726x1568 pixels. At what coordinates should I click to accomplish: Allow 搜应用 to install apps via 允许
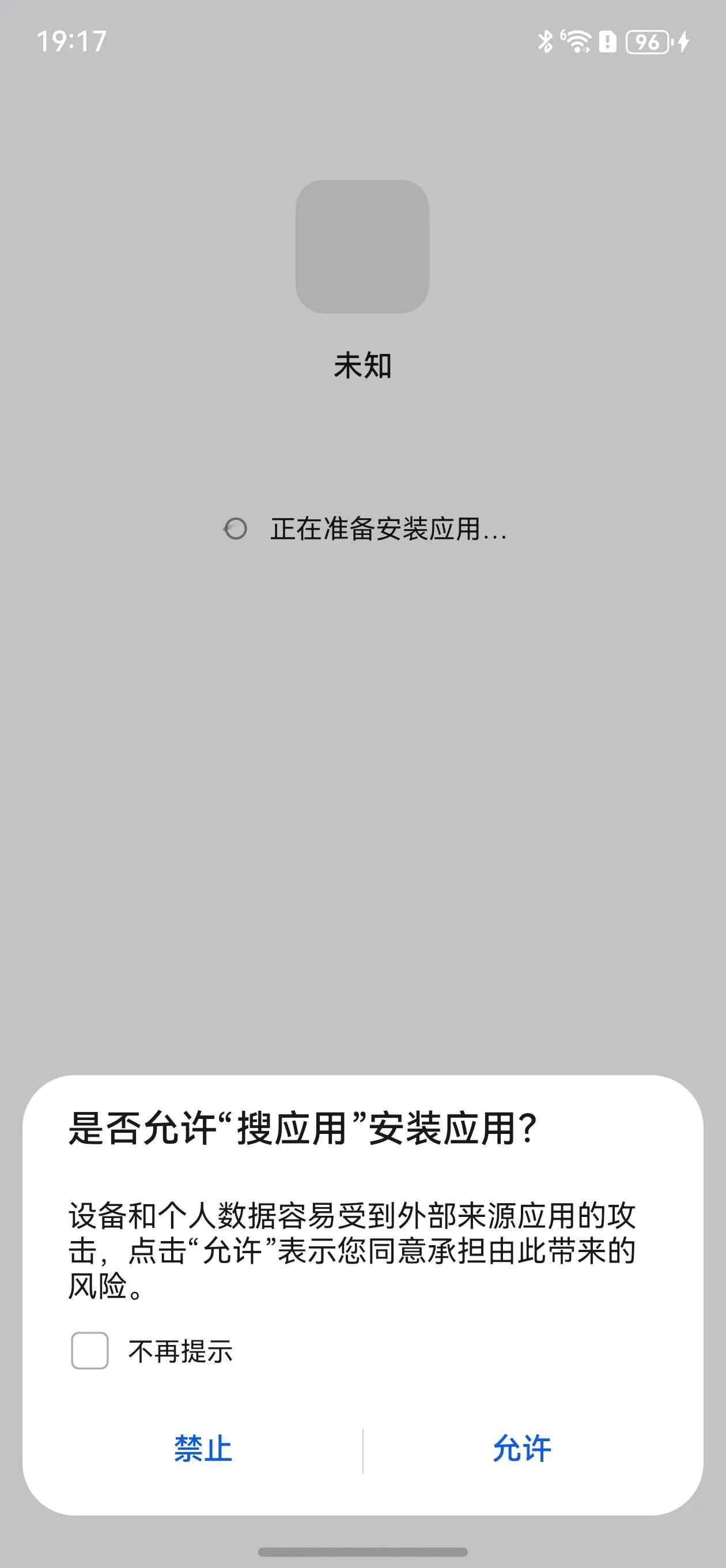522,1448
